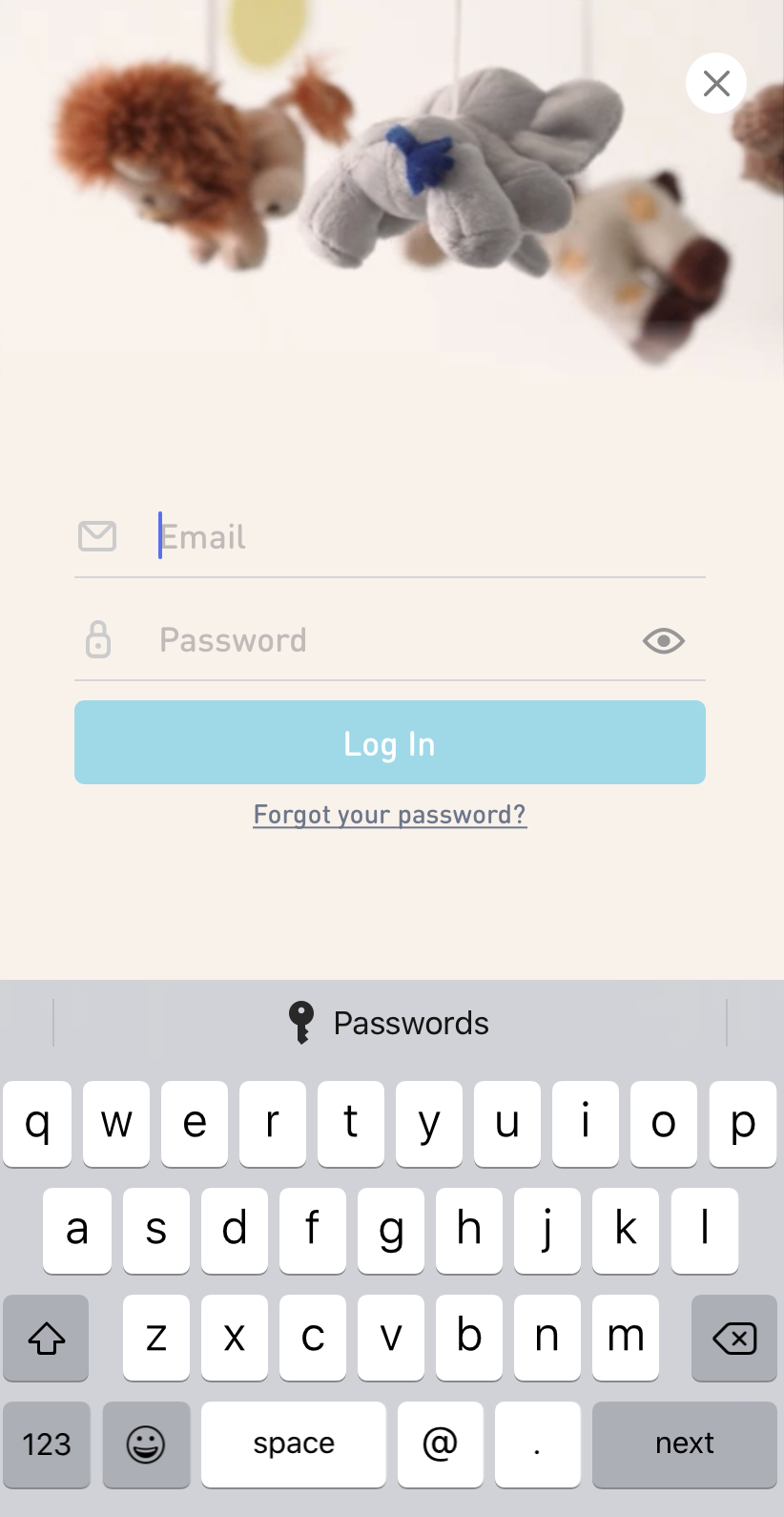Open saved Passwords suggestion
Screen dimensions: 784x1517
pos(389,1023)
